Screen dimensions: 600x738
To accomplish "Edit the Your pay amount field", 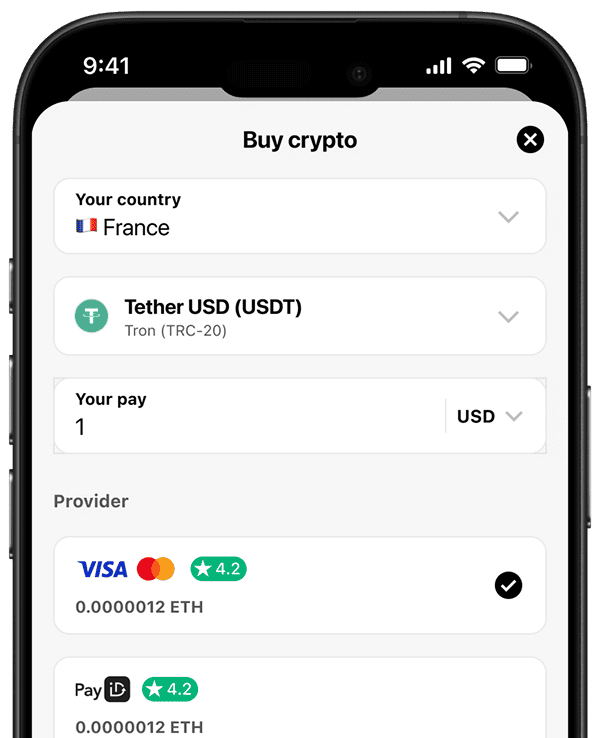I will [250, 426].
